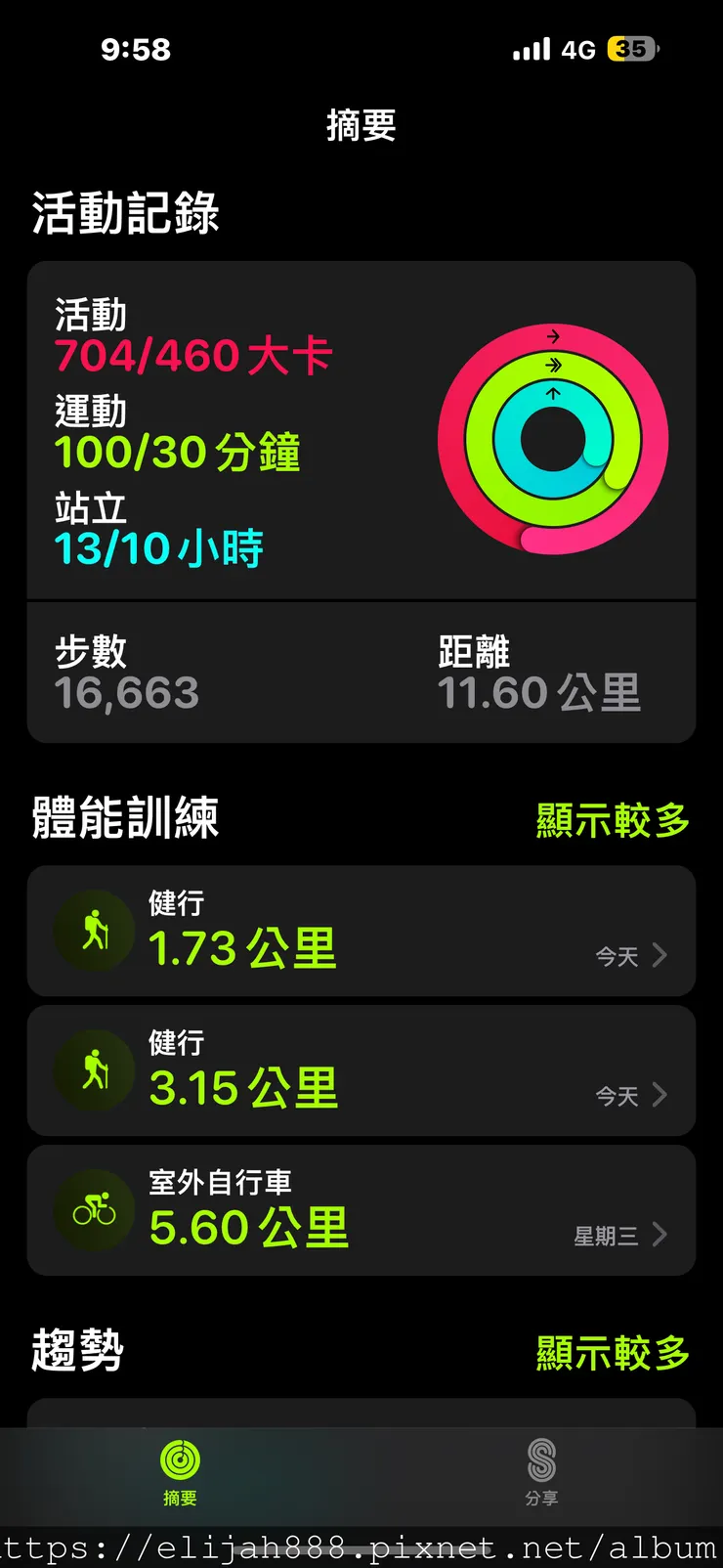Select the 室外自行車 cycling workout icon
723x1568 pixels.
93,1210
